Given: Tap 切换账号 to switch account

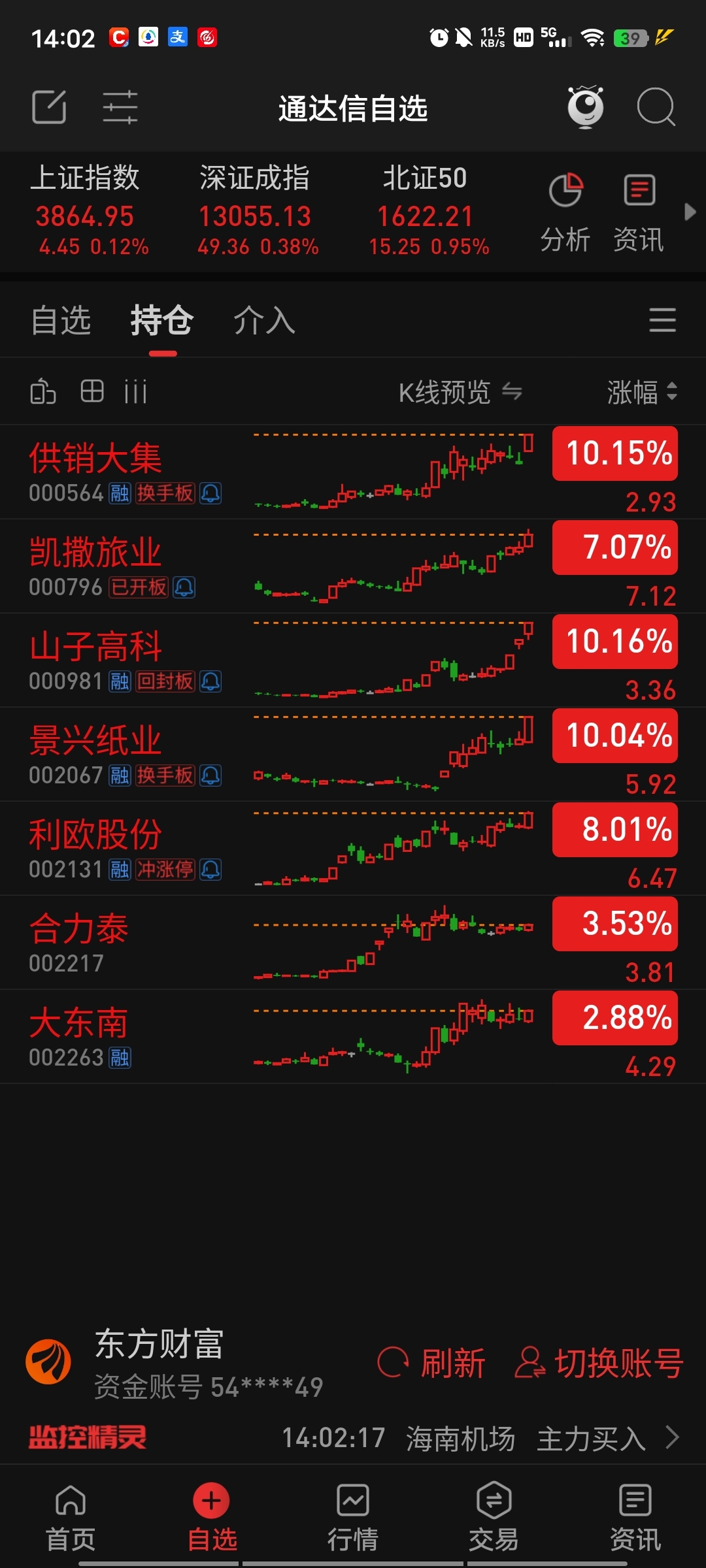Looking at the screenshot, I should [599, 1363].
